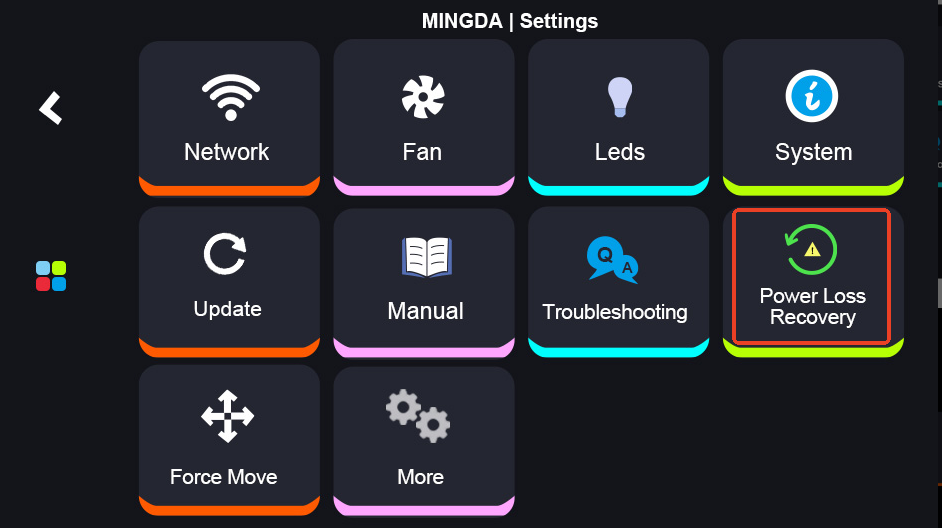Select Power Loss Recovery
Viewport: 942px width, 528px height.
click(812, 277)
